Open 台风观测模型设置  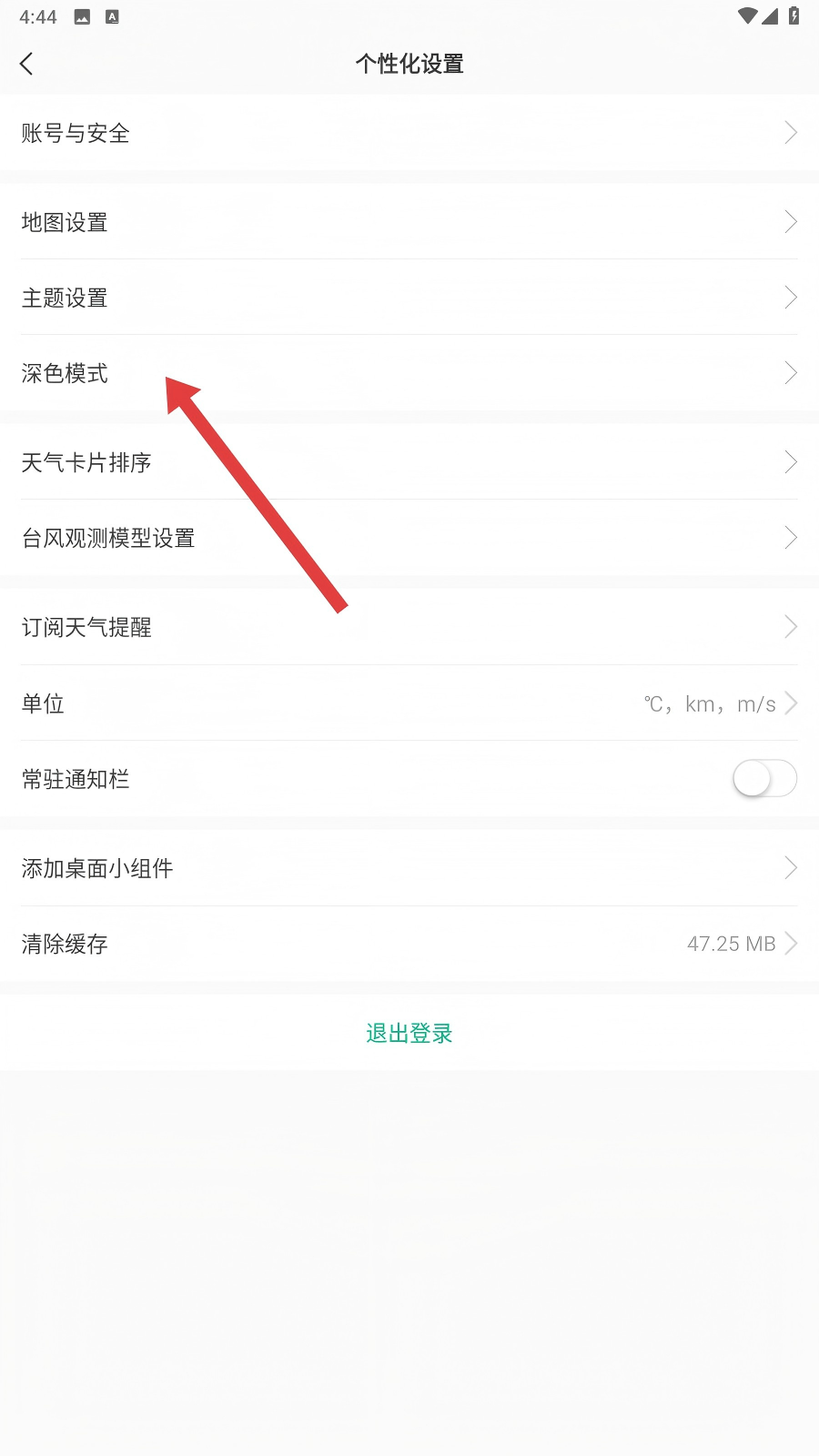tap(409, 538)
